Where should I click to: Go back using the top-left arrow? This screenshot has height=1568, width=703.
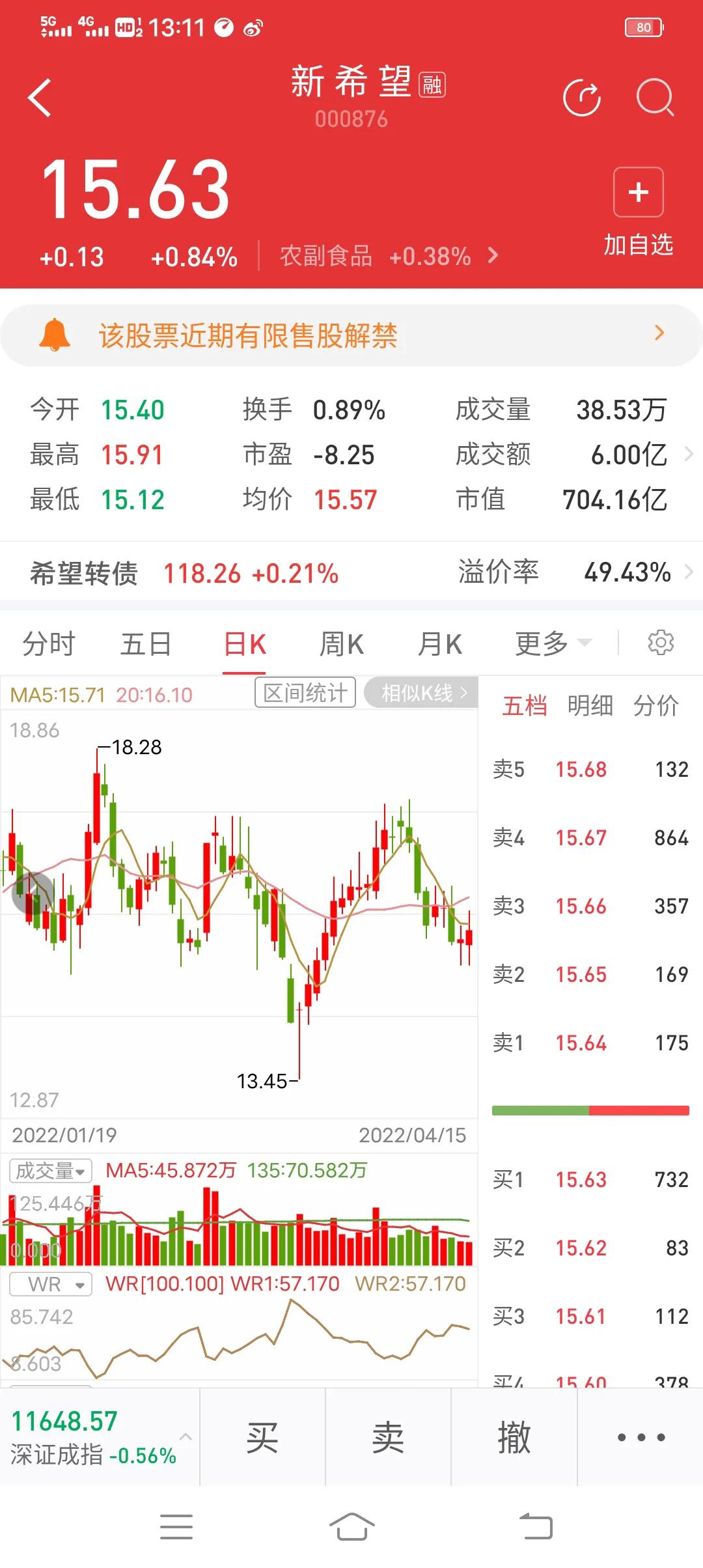pyautogui.click(x=40, y=98)
